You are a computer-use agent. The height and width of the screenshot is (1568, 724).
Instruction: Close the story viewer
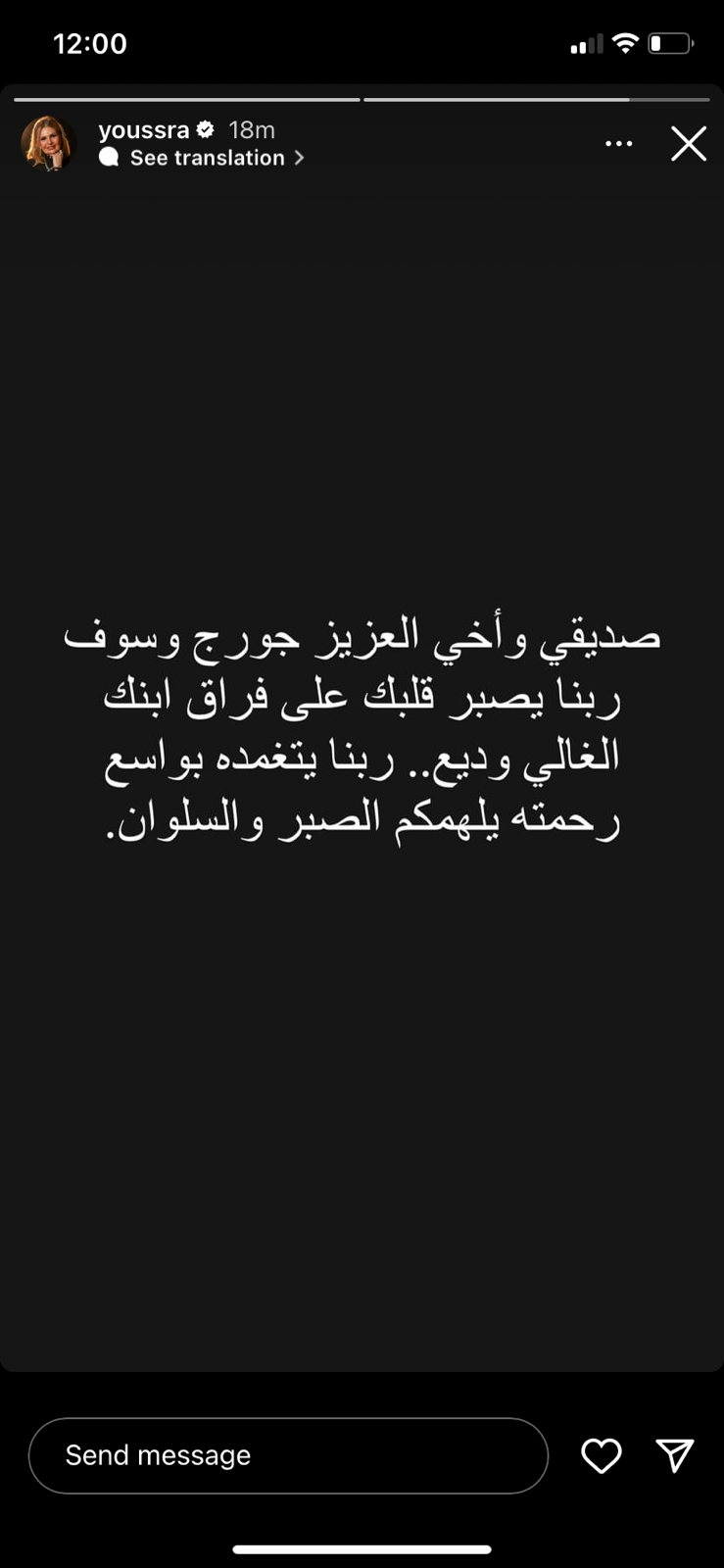click(x=689, y=143)
